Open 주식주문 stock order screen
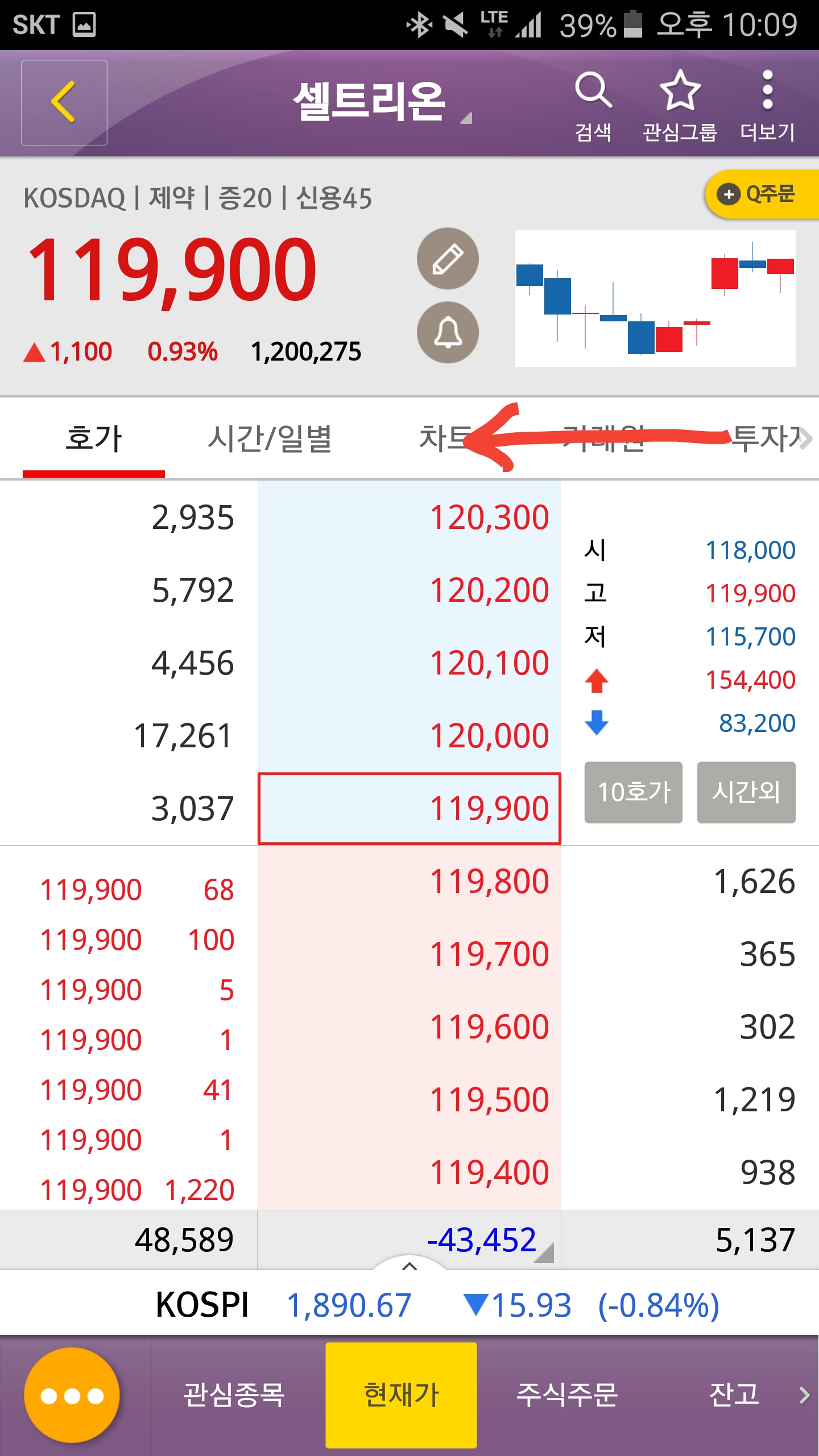The height and width of the screenshot is (1456, 819). point(566,1395)
